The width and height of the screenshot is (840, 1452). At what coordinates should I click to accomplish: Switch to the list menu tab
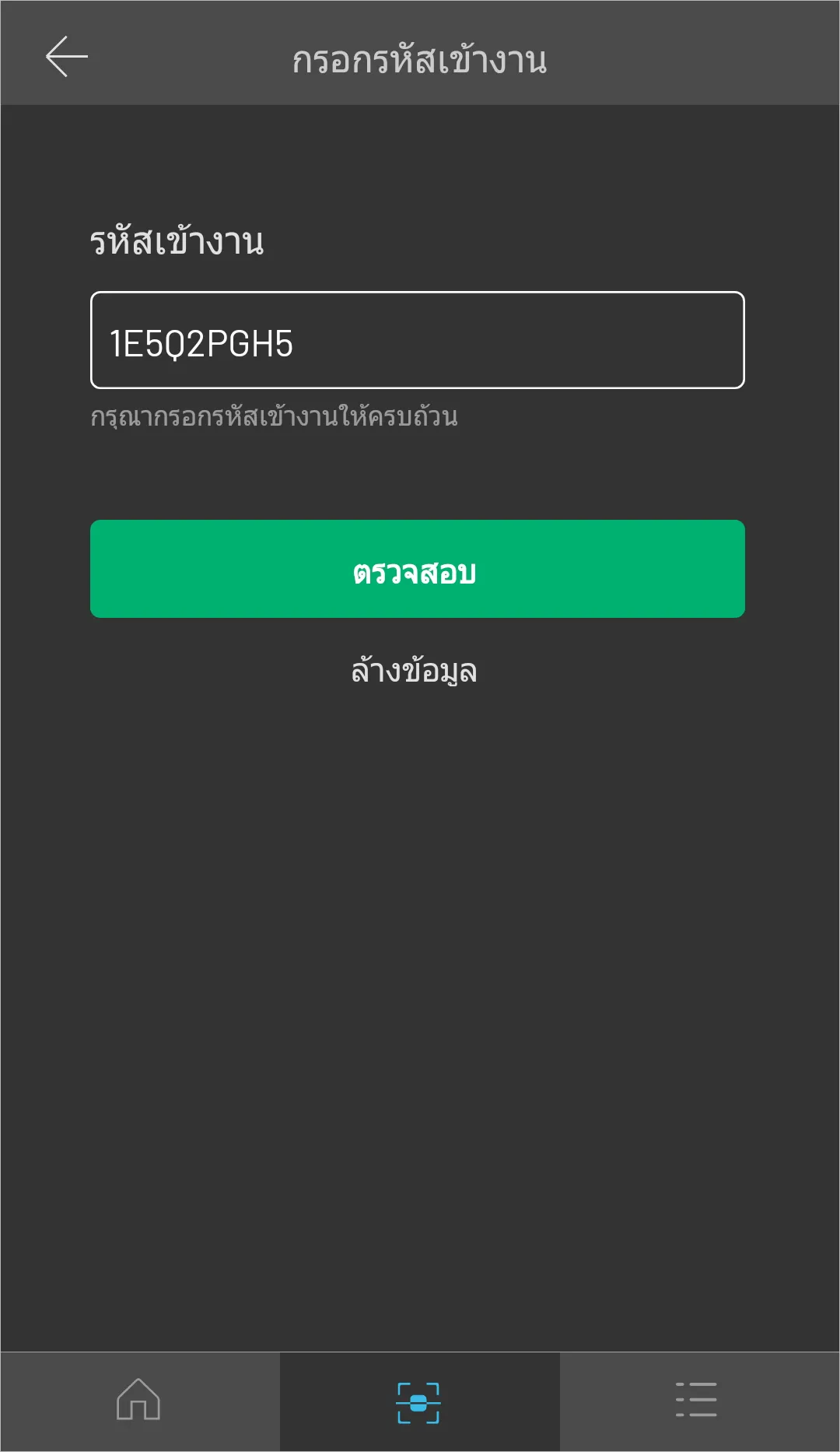[699, 1401]
